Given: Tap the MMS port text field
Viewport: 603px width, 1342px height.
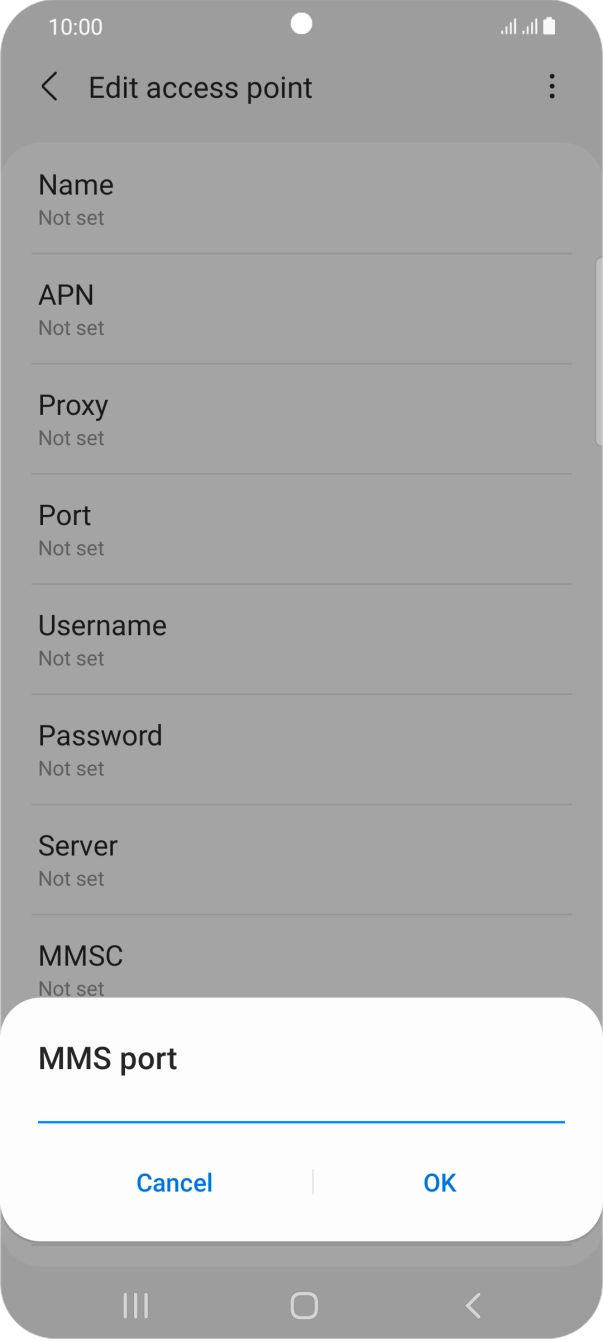Looking at the screenshot, I should pos(301,1106).
